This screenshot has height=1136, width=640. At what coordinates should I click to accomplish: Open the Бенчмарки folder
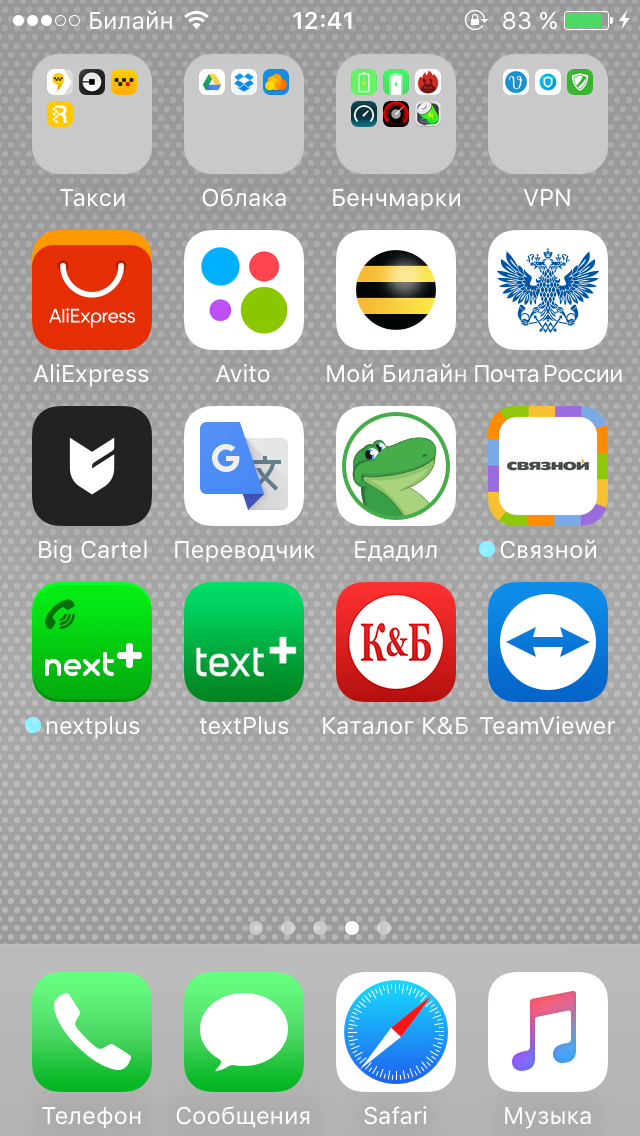point(396,114)
